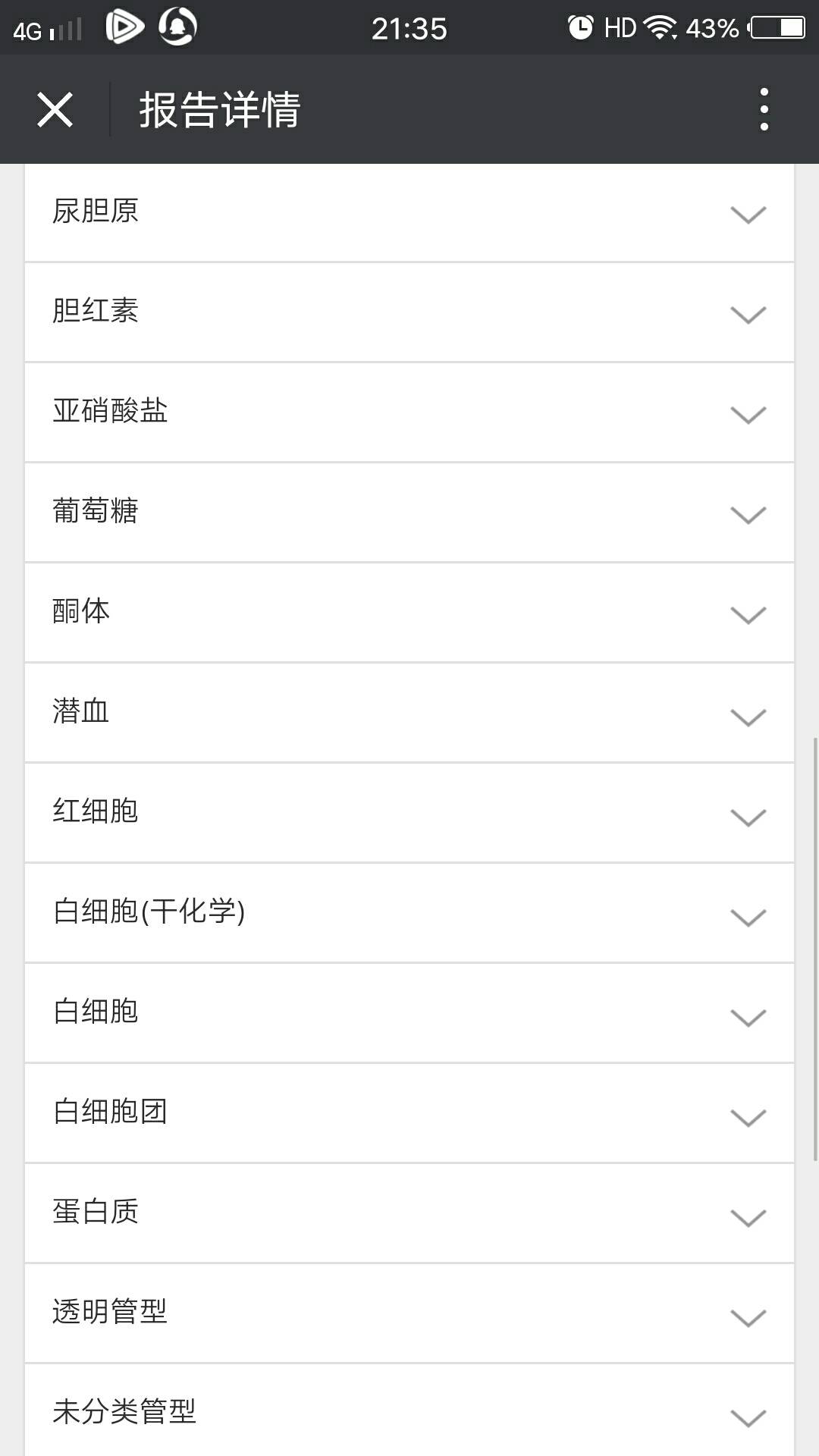Expand the 葡萄糖 entry
The image size is (819, 1456).
pyautogui.click(x=409, y=513)
